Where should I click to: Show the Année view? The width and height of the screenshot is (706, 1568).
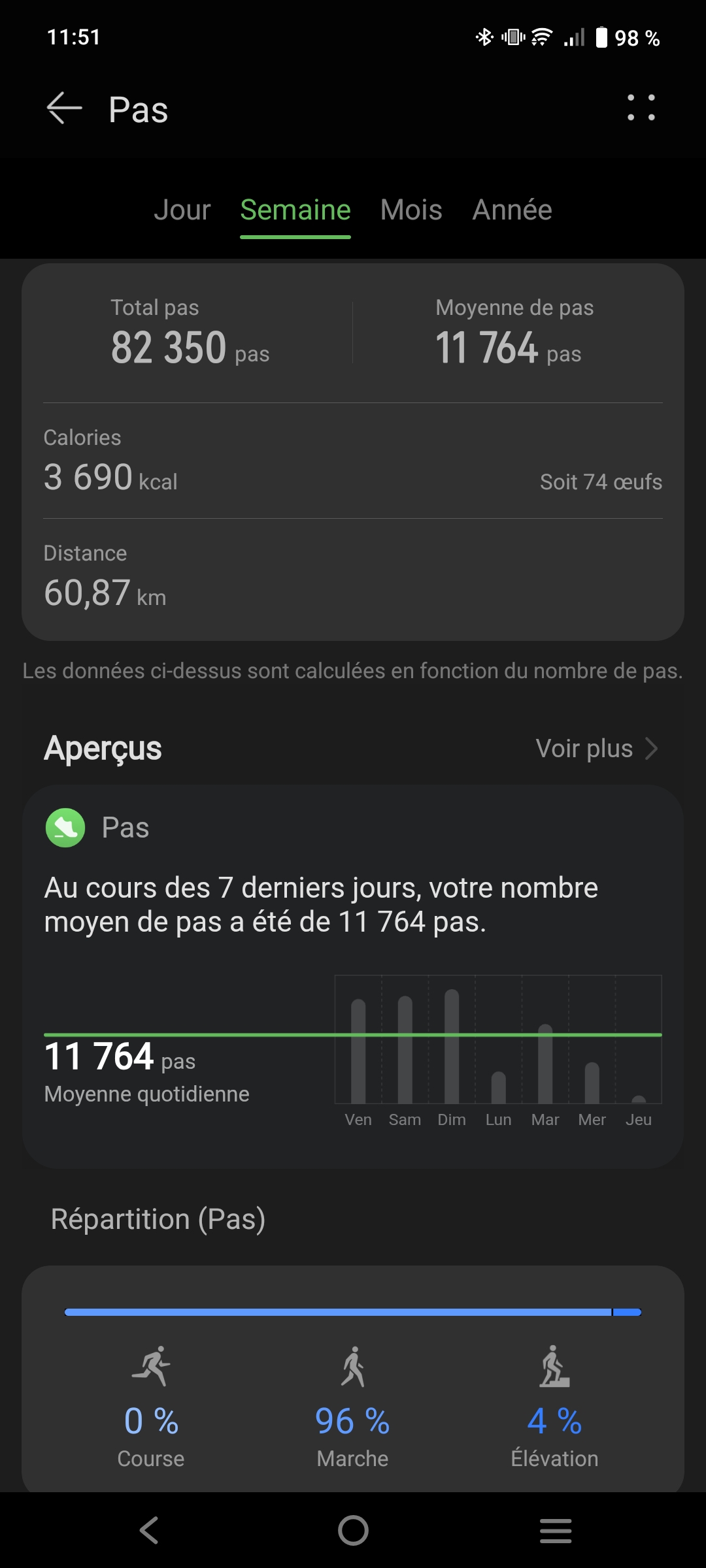(512, 210)
